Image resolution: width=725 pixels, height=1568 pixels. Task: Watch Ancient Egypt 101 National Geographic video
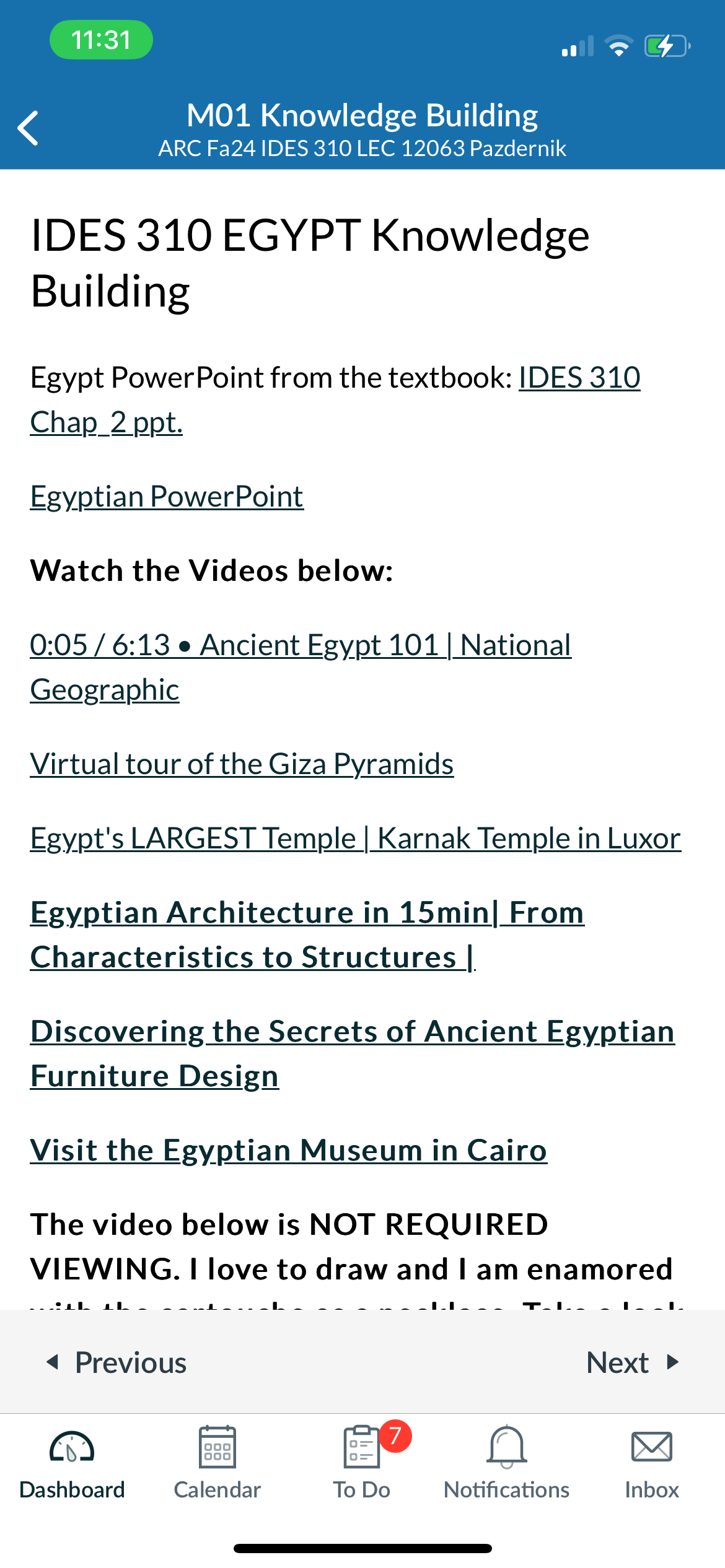(x=301, y=667)
